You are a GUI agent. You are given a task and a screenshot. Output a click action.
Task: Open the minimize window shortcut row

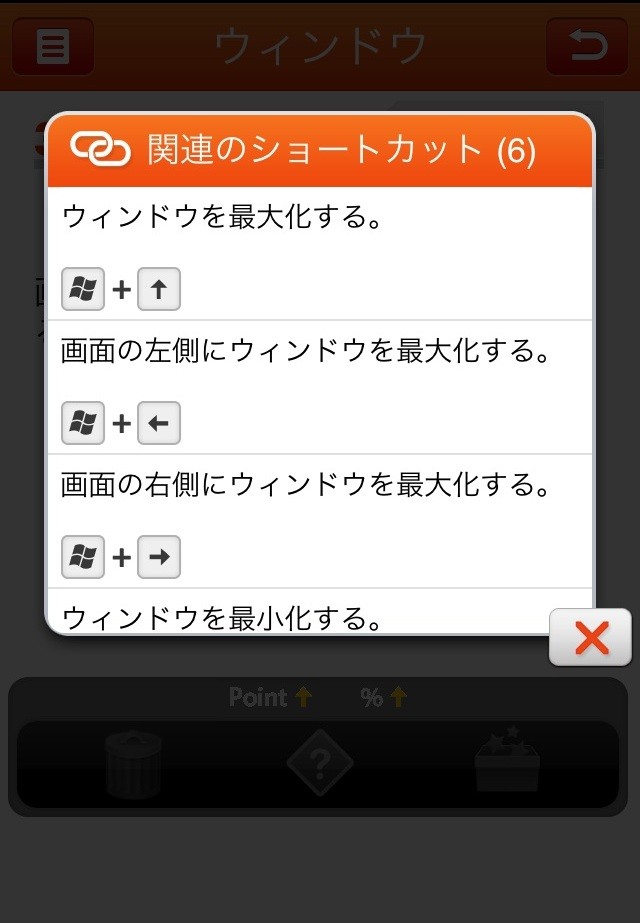click(x=319, y=611)
